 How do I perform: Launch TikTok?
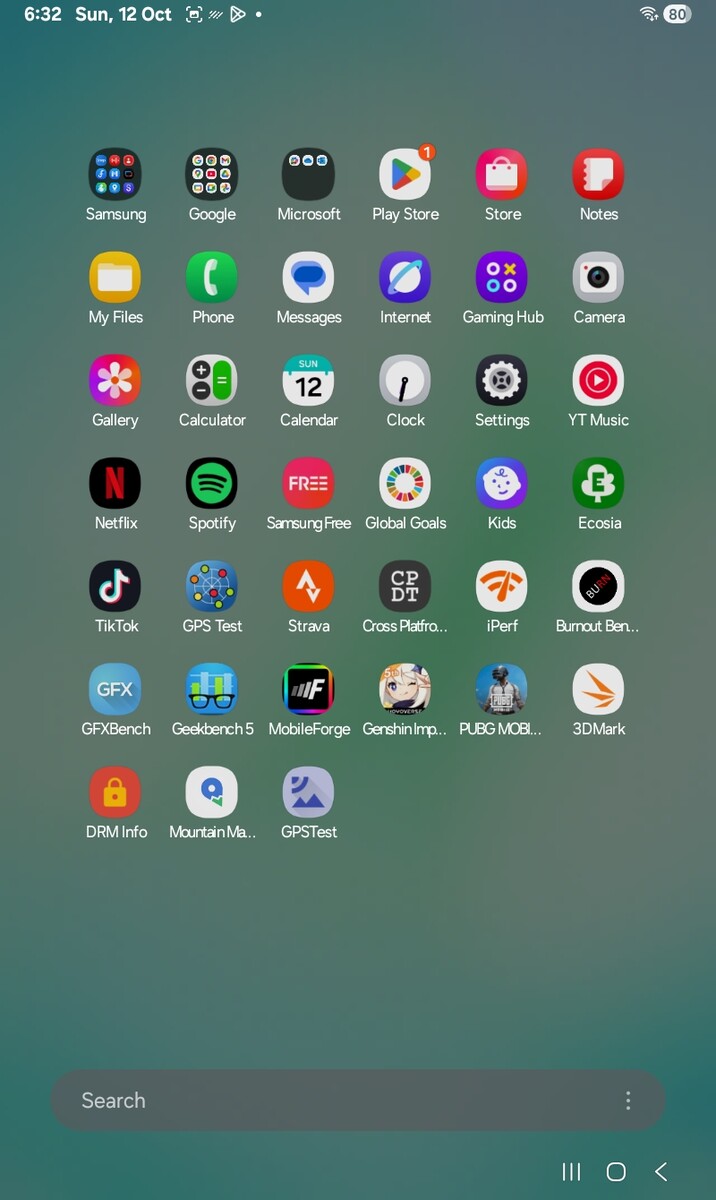(x=115, y=587)
